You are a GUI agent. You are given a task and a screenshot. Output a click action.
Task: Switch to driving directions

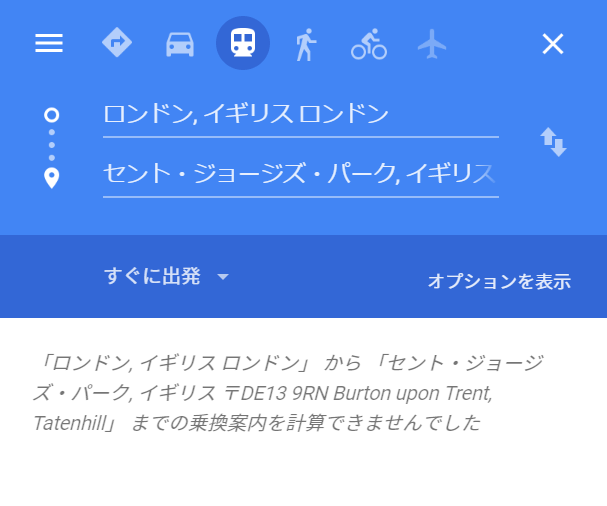coord(180,43)
